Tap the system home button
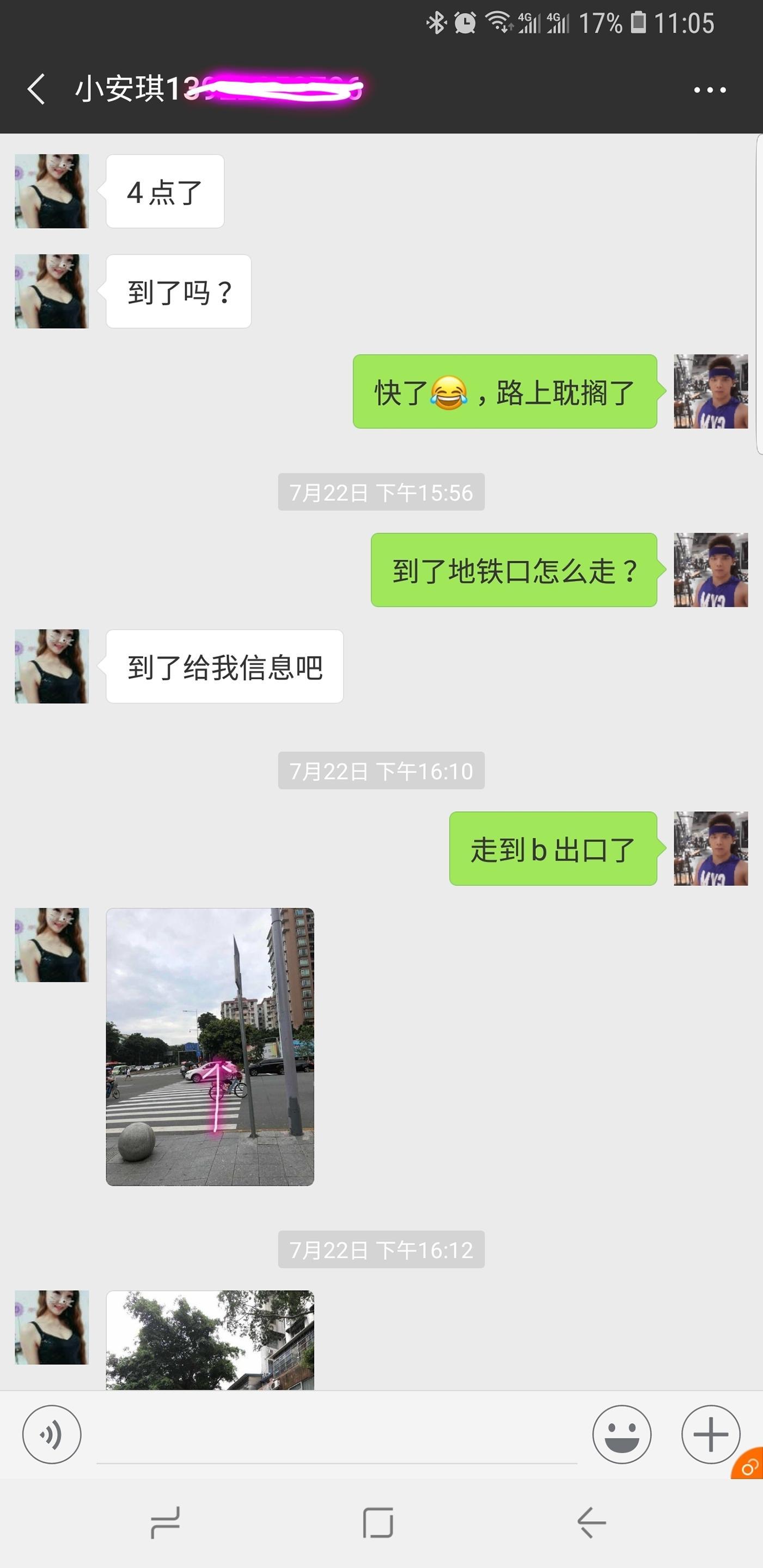The height and width of the screenshot is (1568, 763). 377,1523
